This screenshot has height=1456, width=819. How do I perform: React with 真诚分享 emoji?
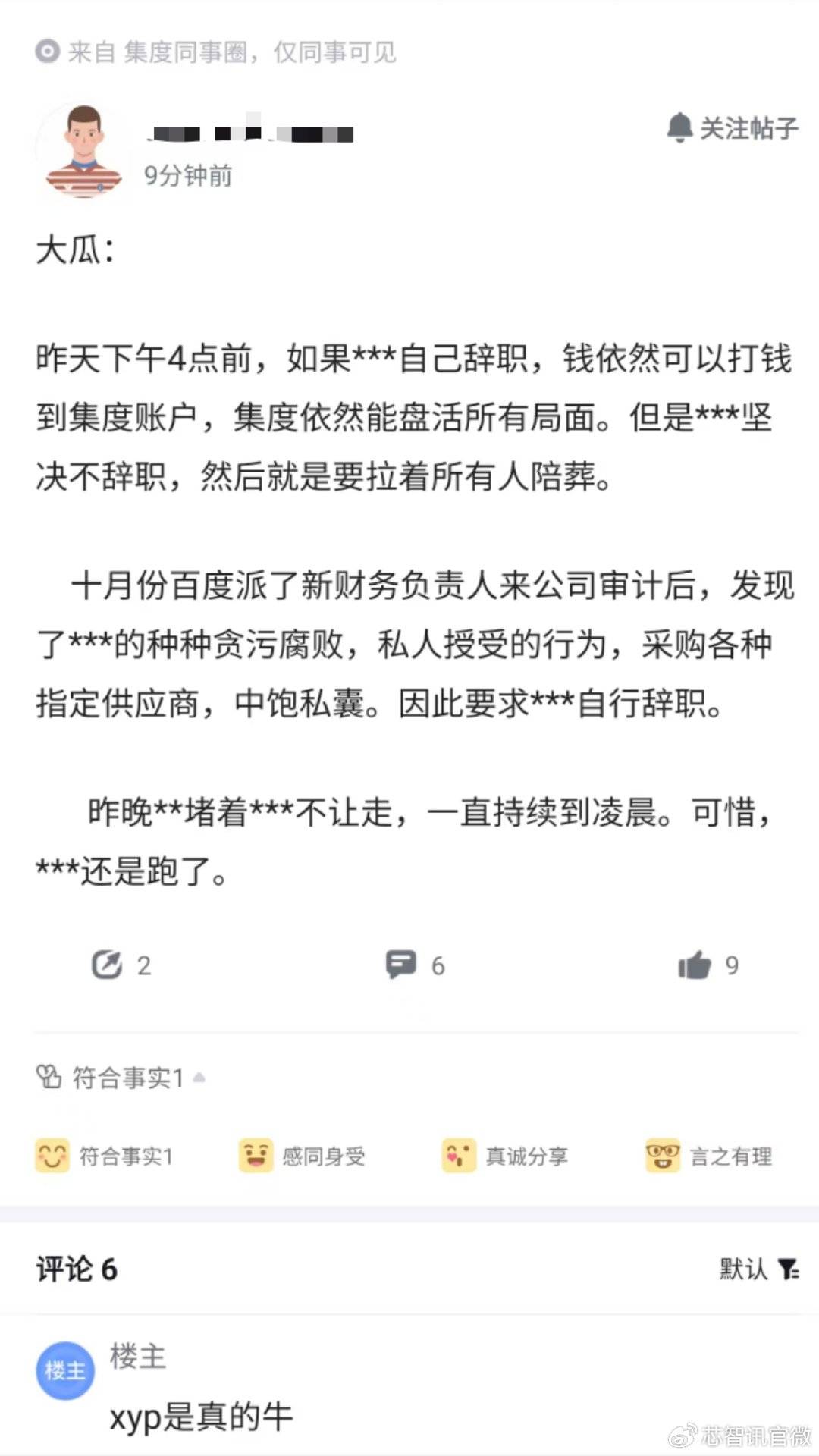506,1156
